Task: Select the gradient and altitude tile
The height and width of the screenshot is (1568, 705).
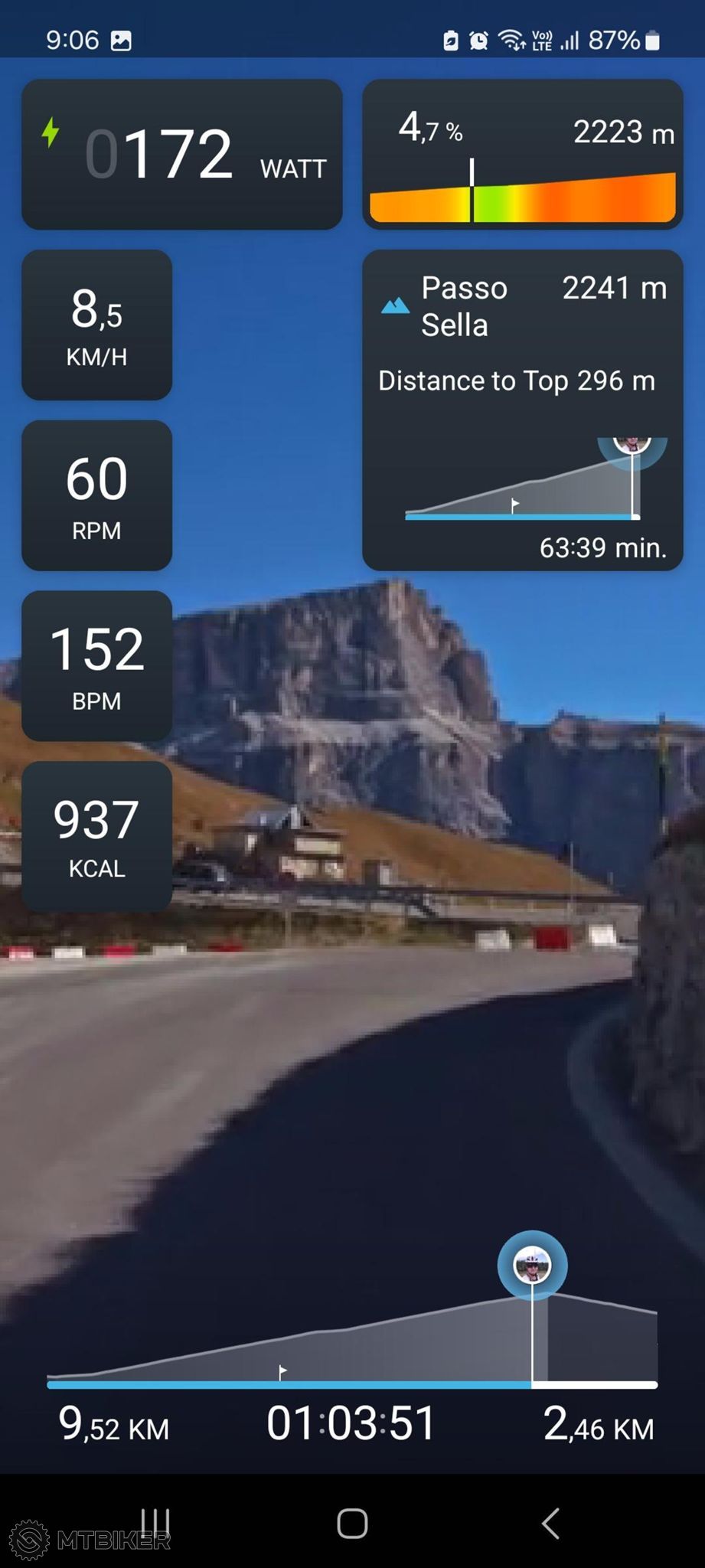Action: (522, 154)
